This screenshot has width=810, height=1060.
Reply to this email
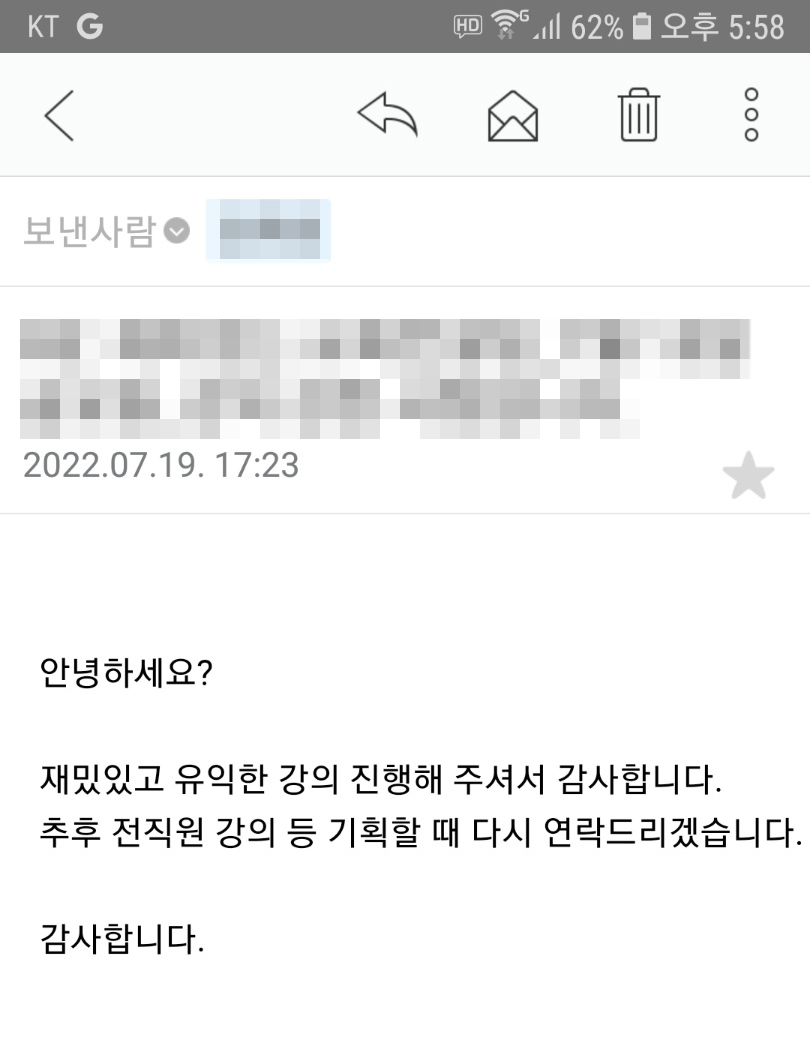[x=387, y=116]
